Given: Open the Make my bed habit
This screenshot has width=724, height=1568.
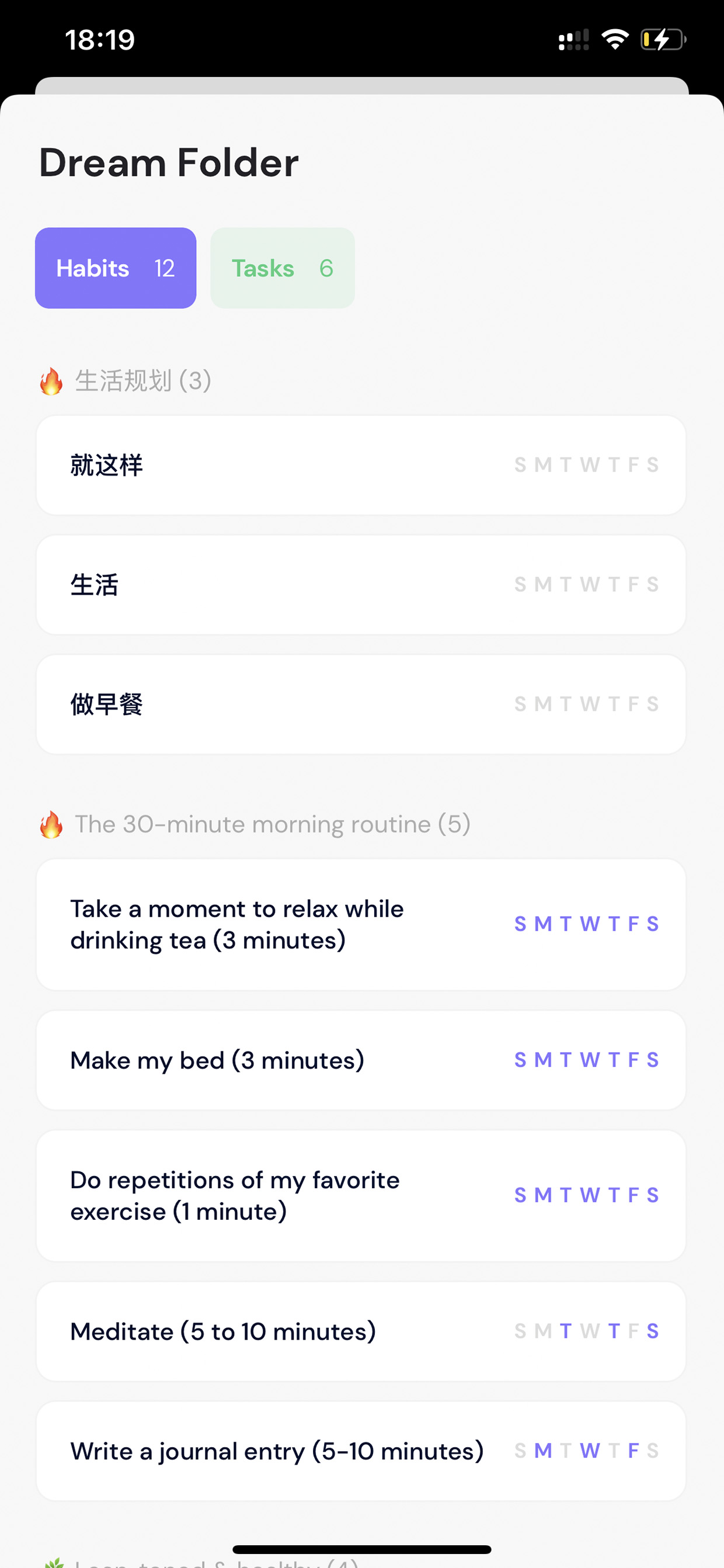Looking at the screenshot, I should point(361,1060).
